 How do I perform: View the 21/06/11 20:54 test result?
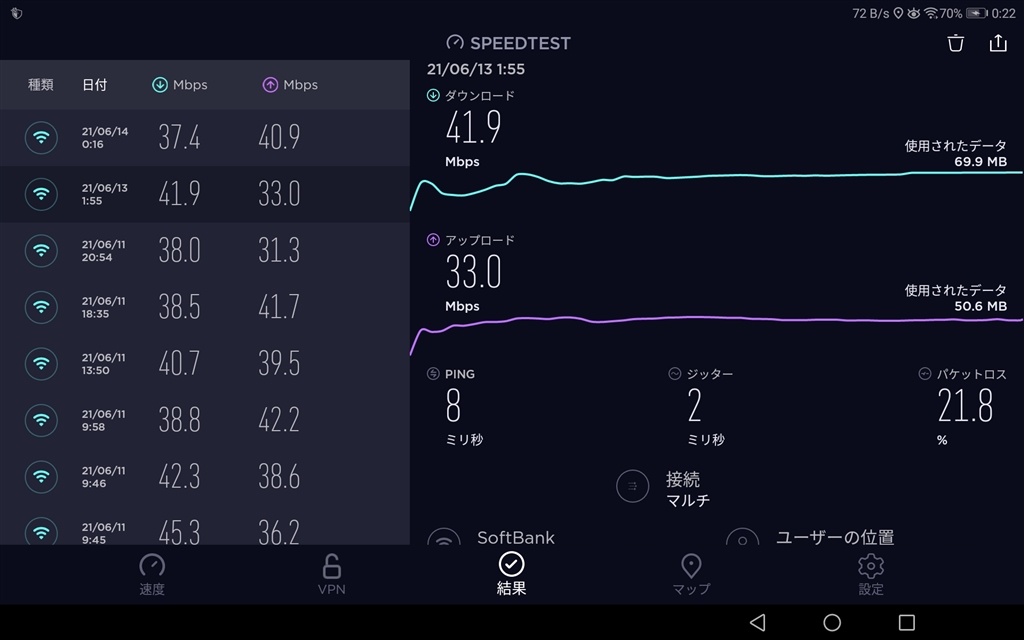[x=205, y=251]
